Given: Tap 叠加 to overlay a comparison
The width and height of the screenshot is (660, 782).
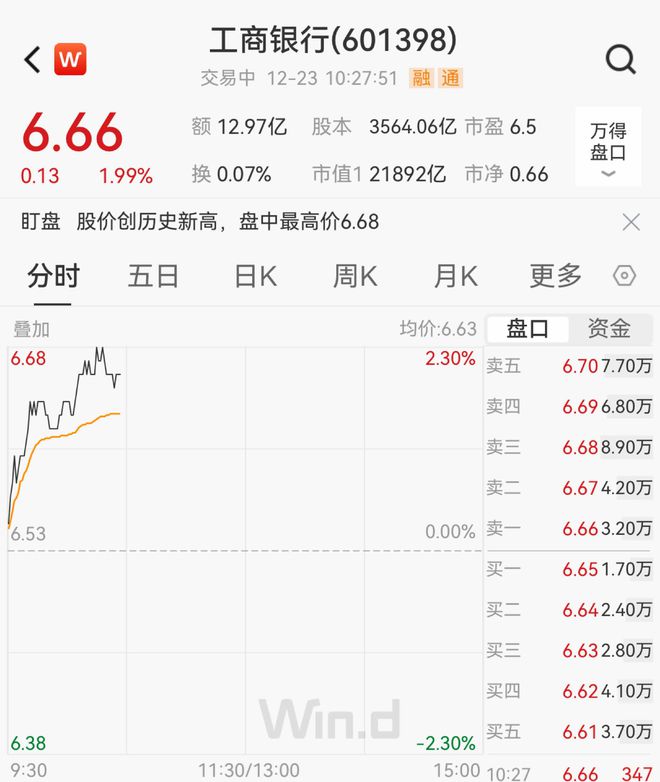Looking at the screenshot, I should click(30, 329).
